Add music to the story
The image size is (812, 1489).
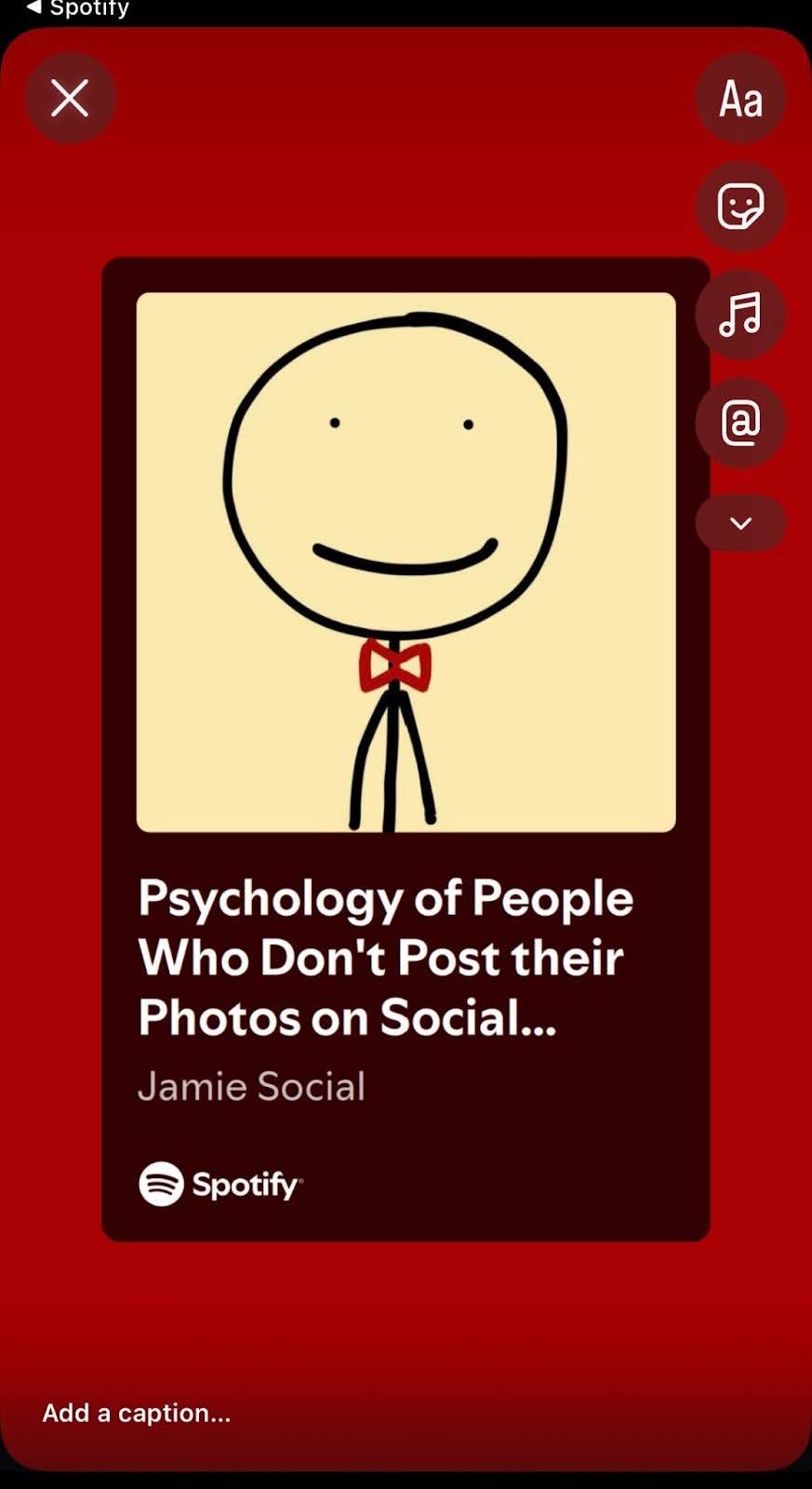pos(740,315)
